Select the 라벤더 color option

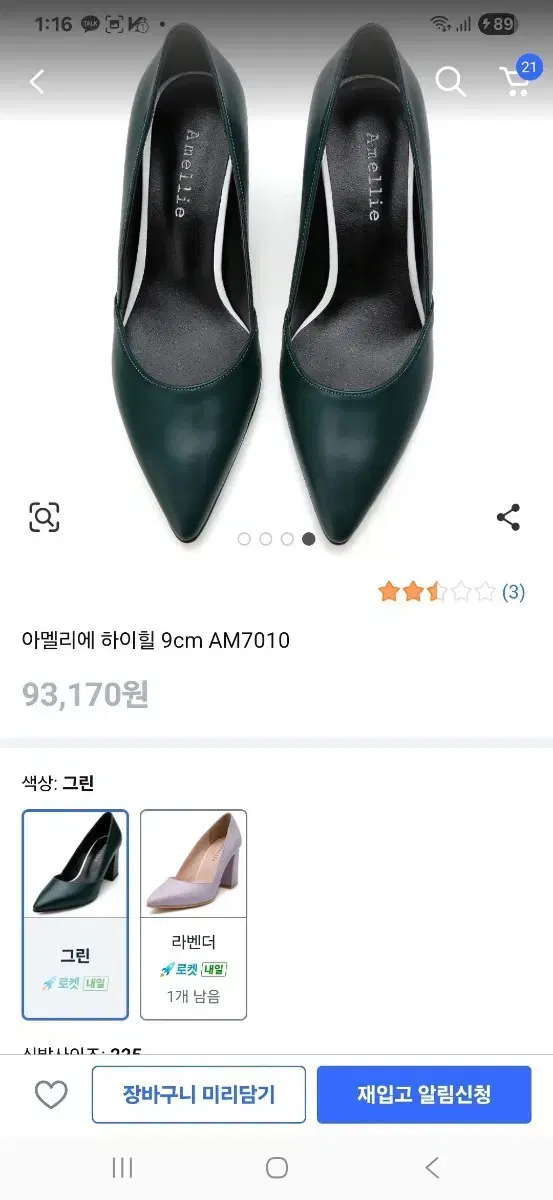pyautogui.click(x=193, y=914)
